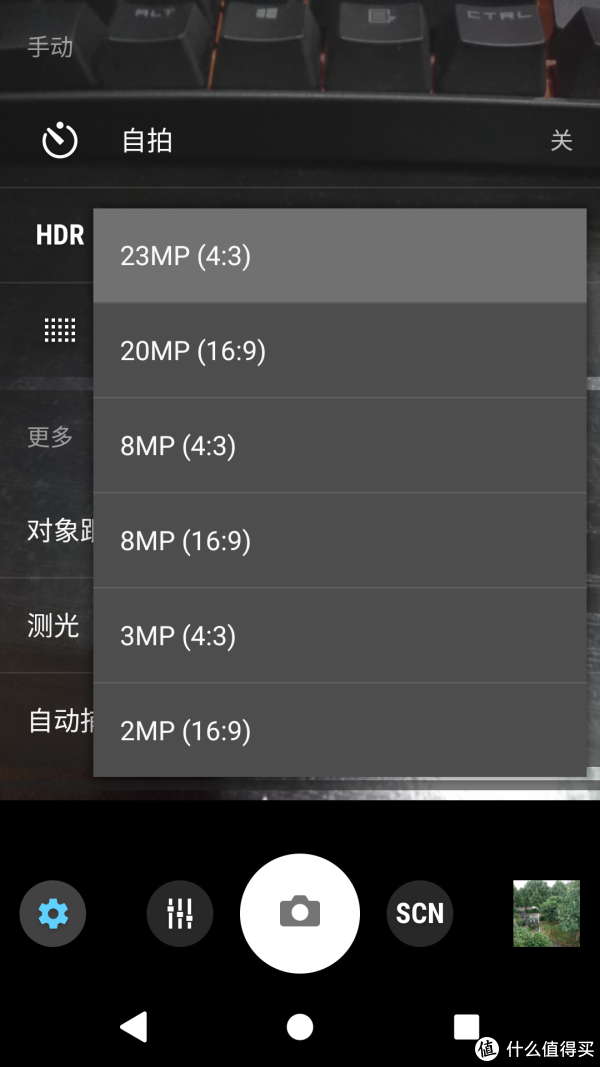Open the 自拍 self-timer setting row
600x1067 pixels.
click(x=300, y=140)
